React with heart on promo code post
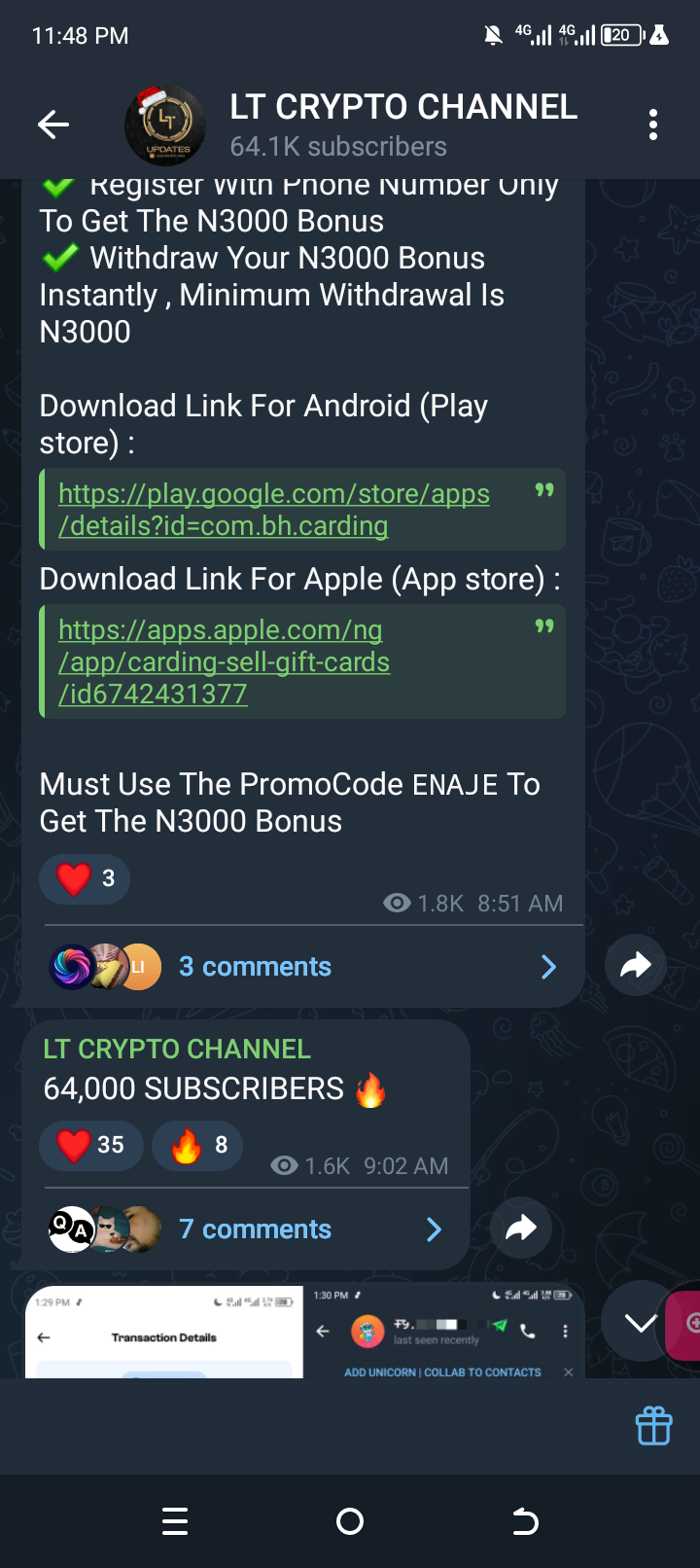The height and width of the screenshot is (1568, 700). [x=85, y=879]
